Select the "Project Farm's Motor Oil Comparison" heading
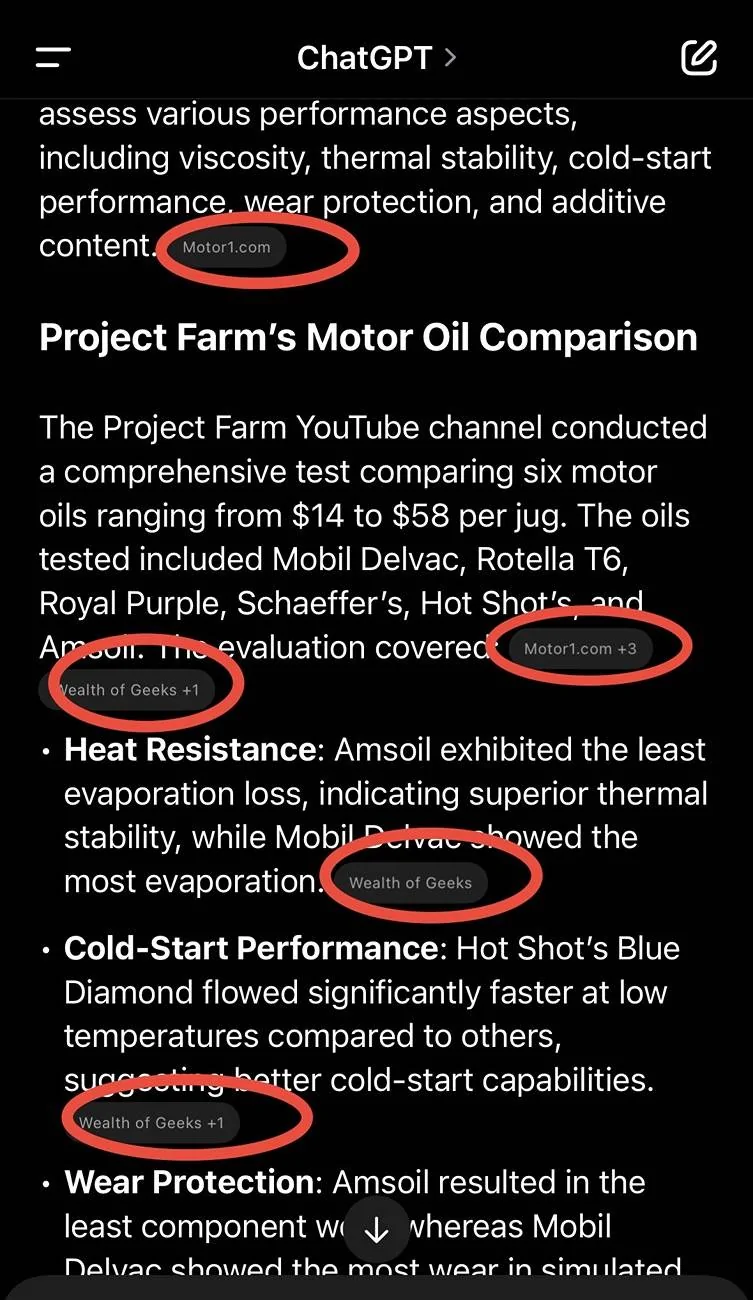753x1300 pixels. pyautogui.click(x=368, y=337)
